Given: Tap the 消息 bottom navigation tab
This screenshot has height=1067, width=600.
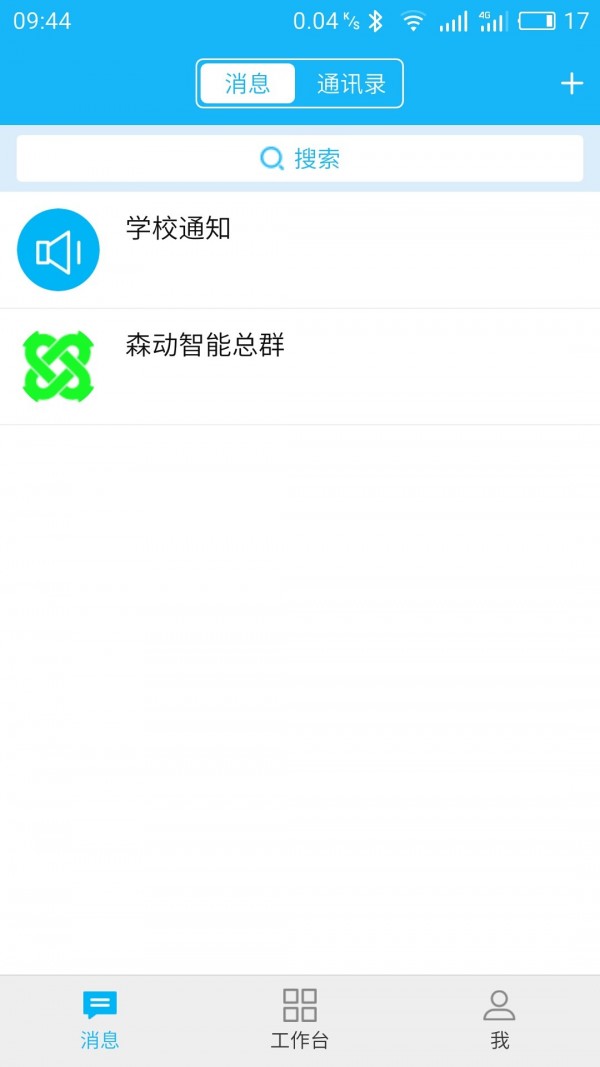Looking at the screenshot, I should [x=99, y=1019].
